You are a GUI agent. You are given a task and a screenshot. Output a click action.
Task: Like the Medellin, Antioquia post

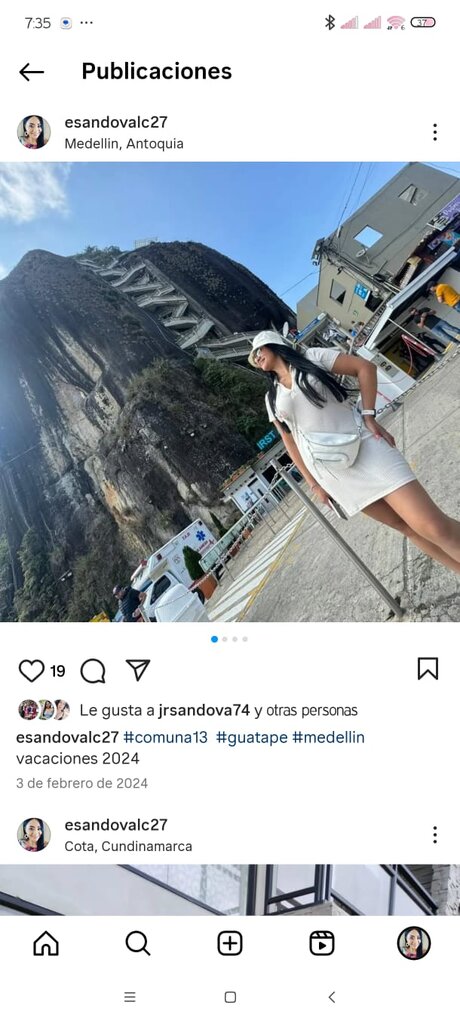click(31, 671)
